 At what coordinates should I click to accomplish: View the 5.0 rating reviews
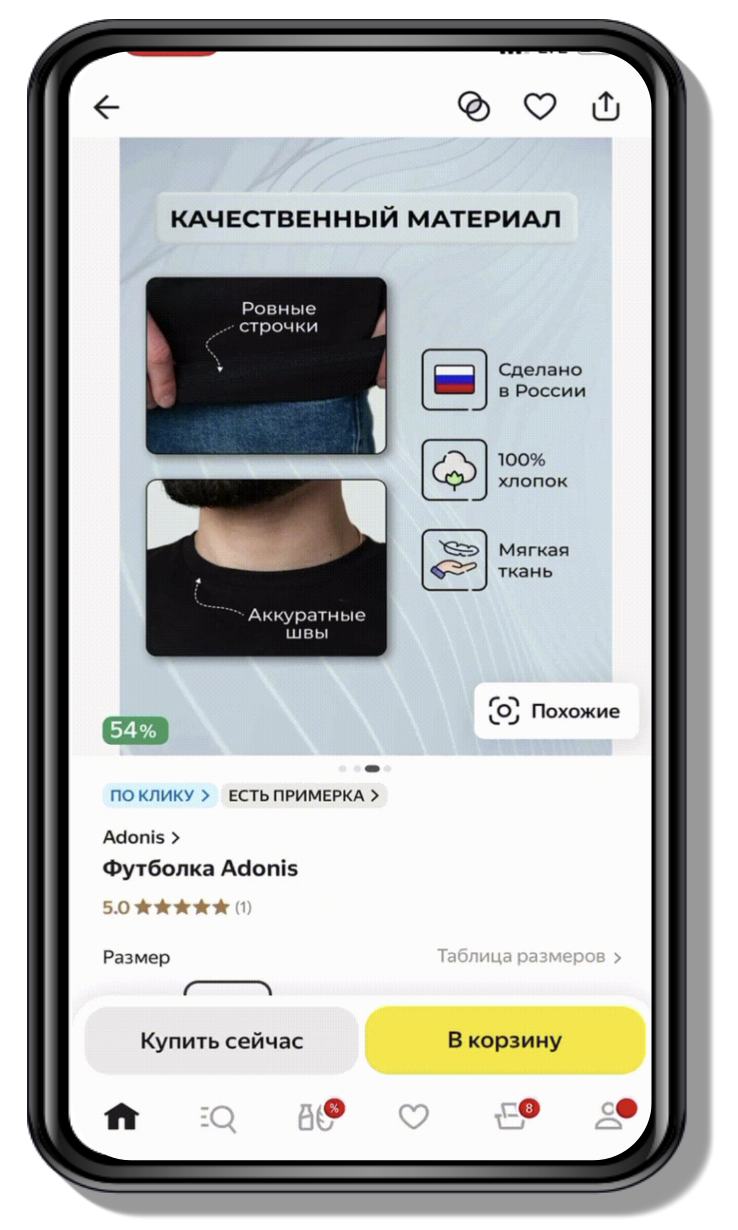pos(177,908)
